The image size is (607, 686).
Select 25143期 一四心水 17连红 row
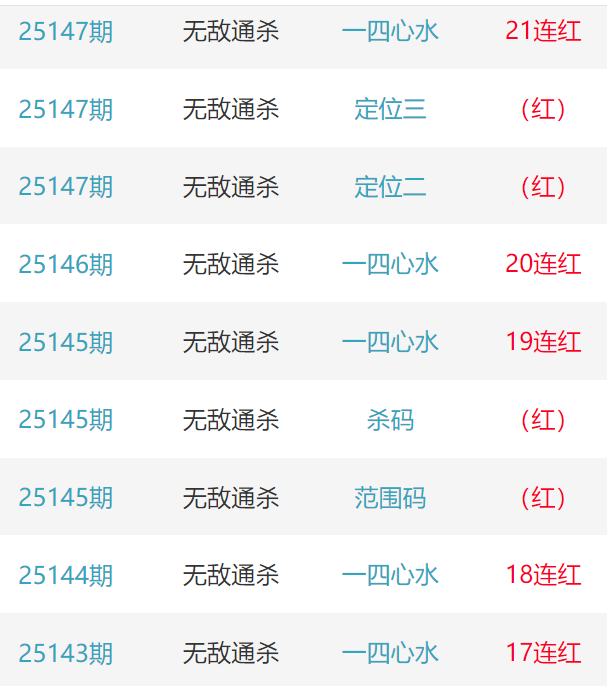tap(390, 653)
